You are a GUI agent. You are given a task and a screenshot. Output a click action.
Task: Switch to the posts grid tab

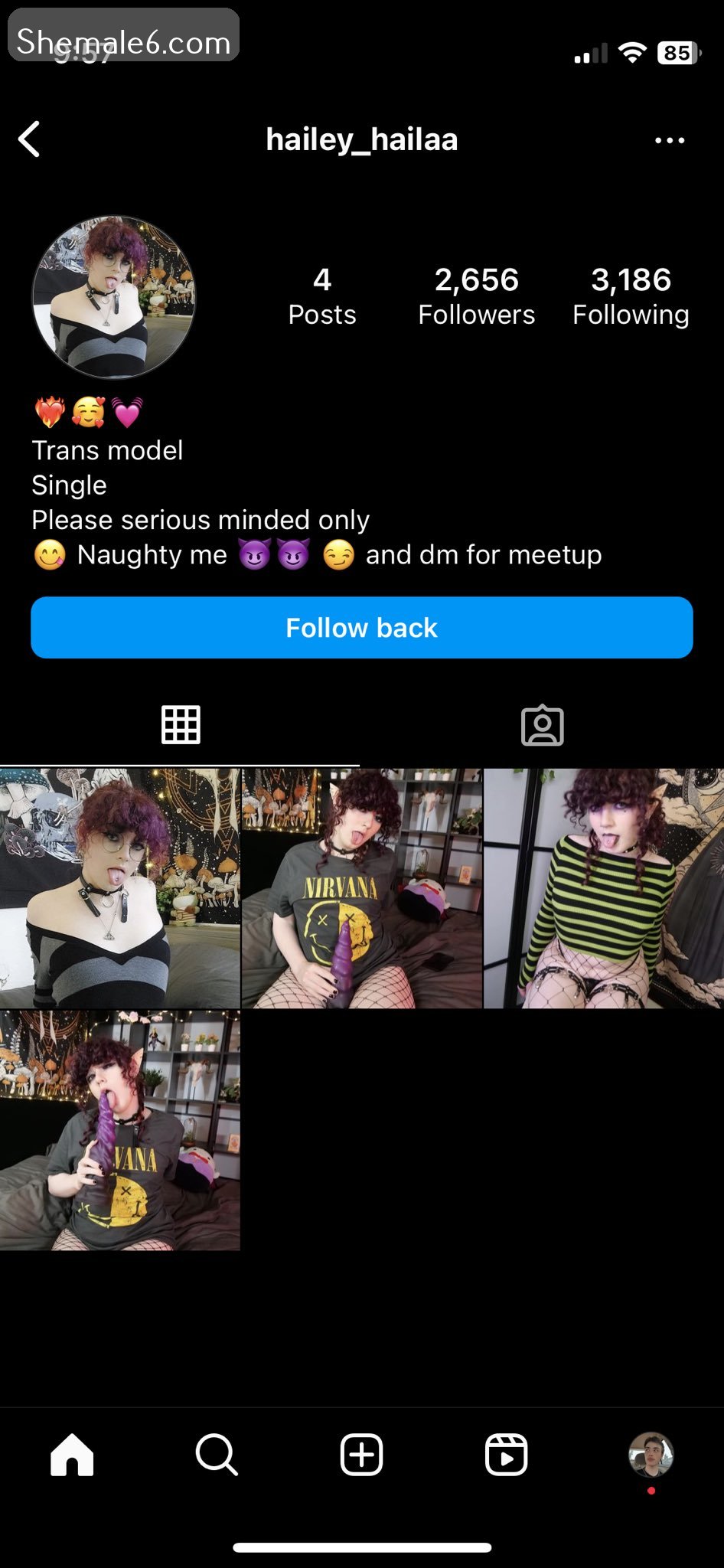181,724
